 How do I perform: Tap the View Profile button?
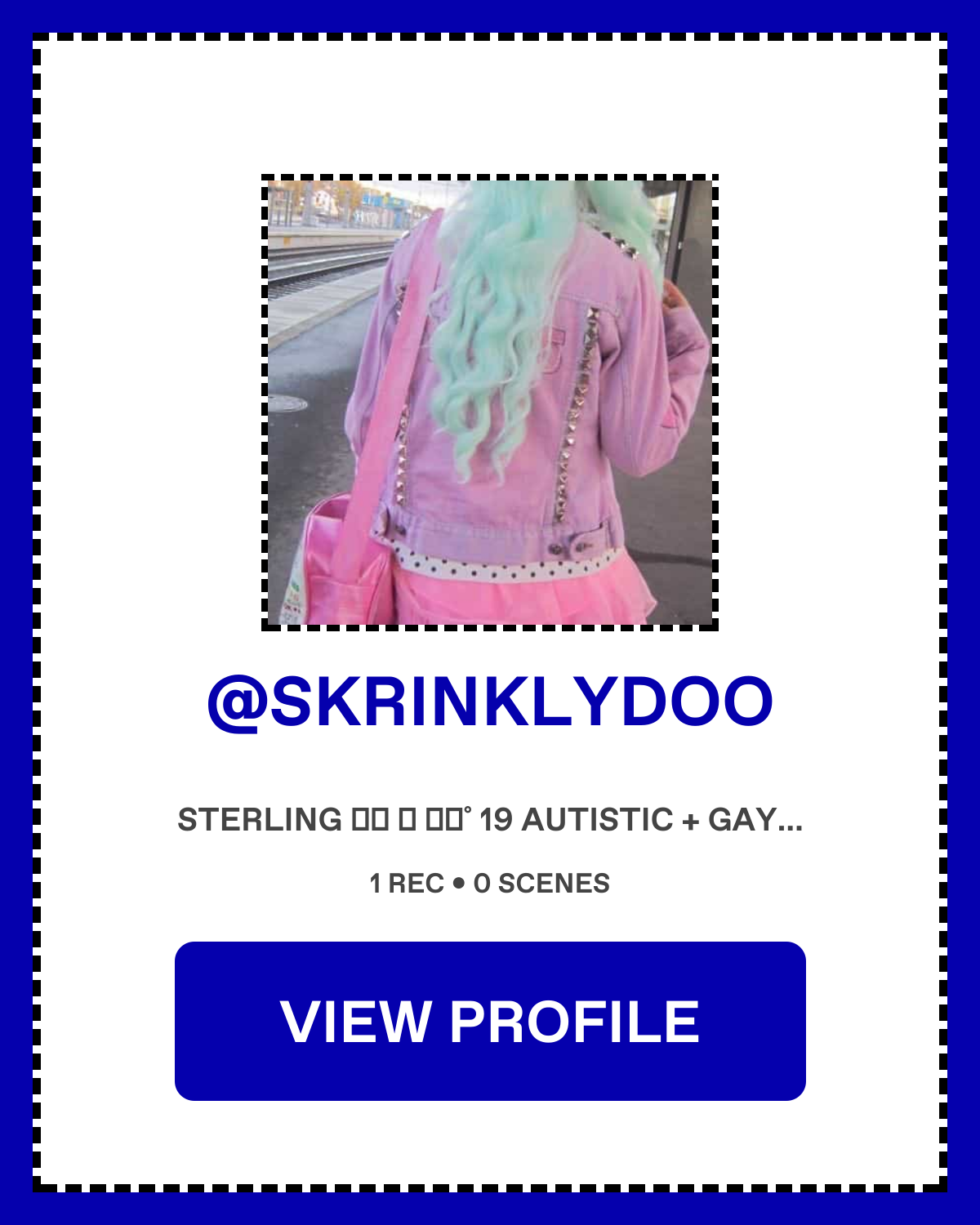[490, 1021]
